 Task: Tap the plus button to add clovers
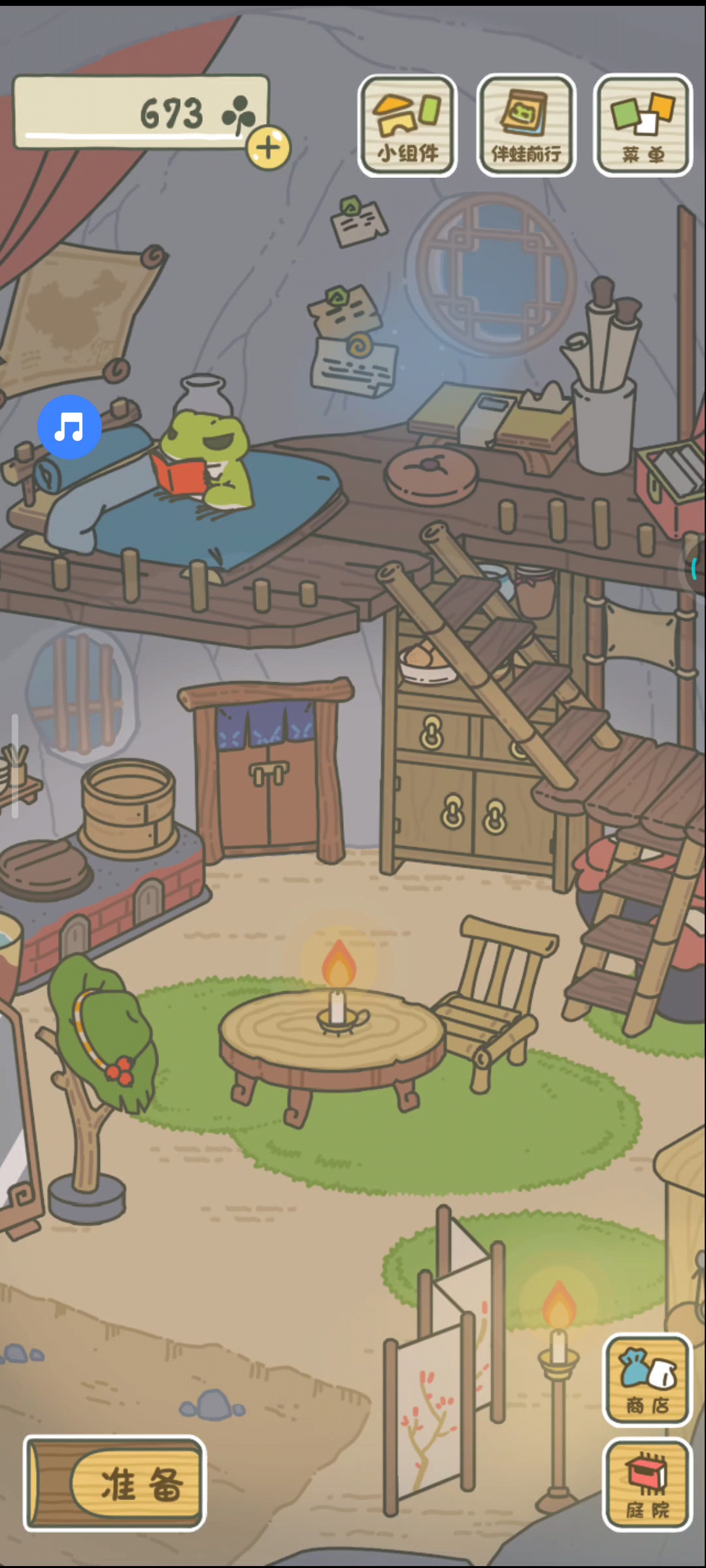pos(268,148)
